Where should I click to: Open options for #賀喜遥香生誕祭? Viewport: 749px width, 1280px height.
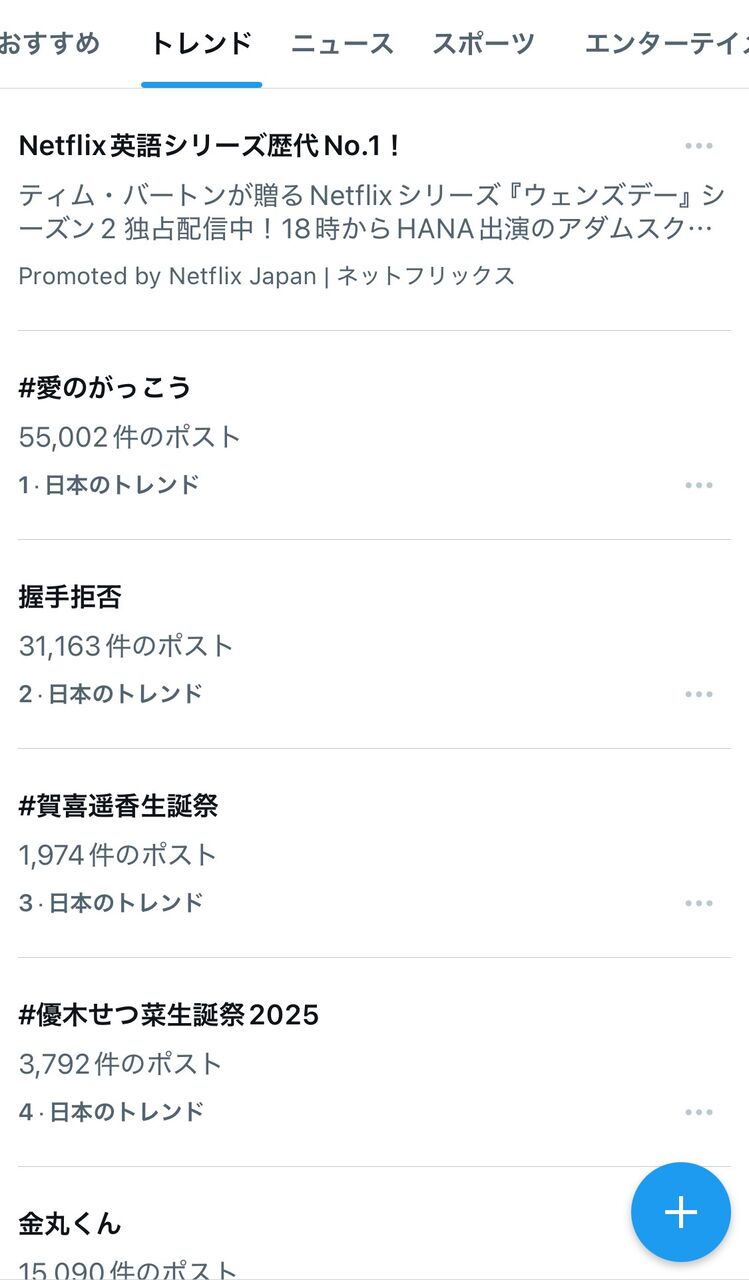pos(699,903)
